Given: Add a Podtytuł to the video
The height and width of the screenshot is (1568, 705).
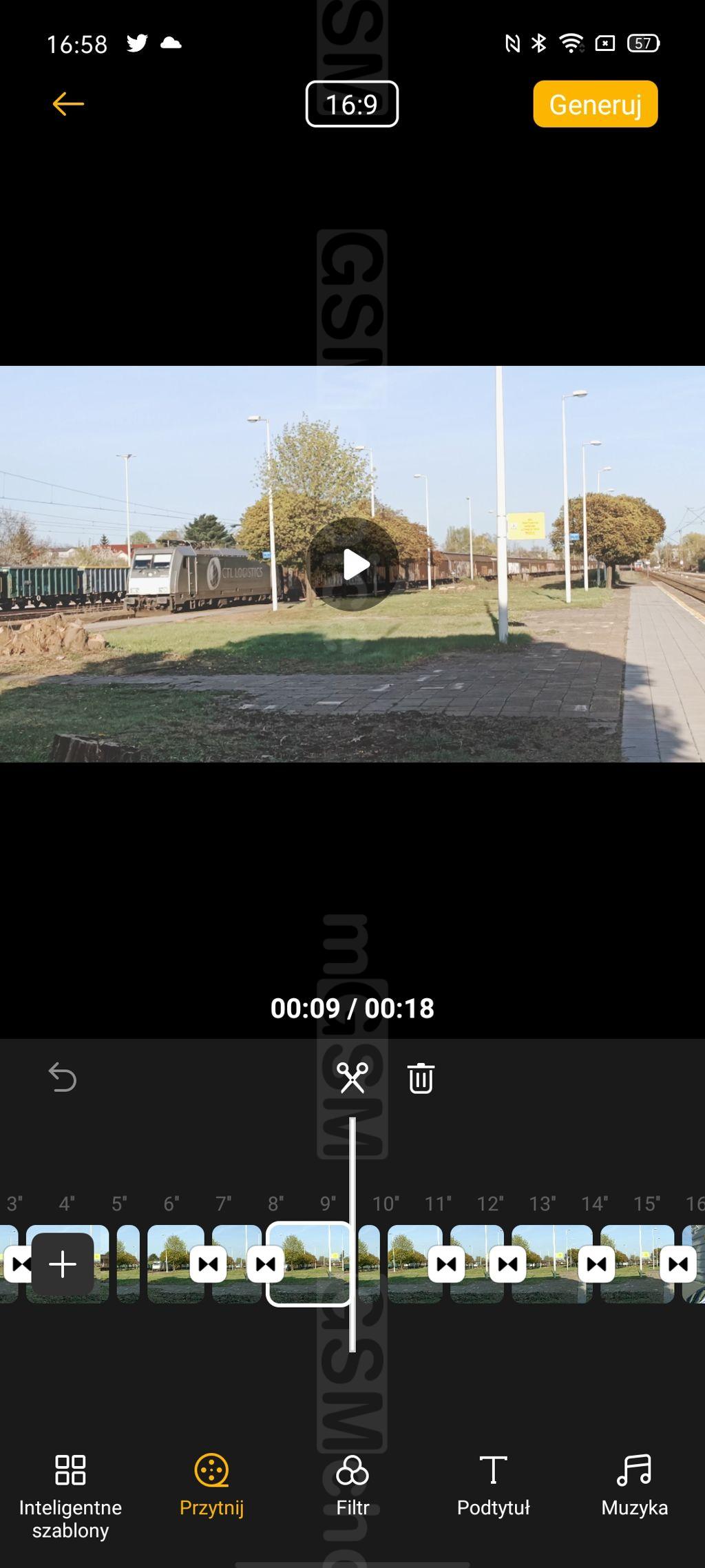Looking at the screenshot, I should pyautogui.click(x=493, y=1485).
